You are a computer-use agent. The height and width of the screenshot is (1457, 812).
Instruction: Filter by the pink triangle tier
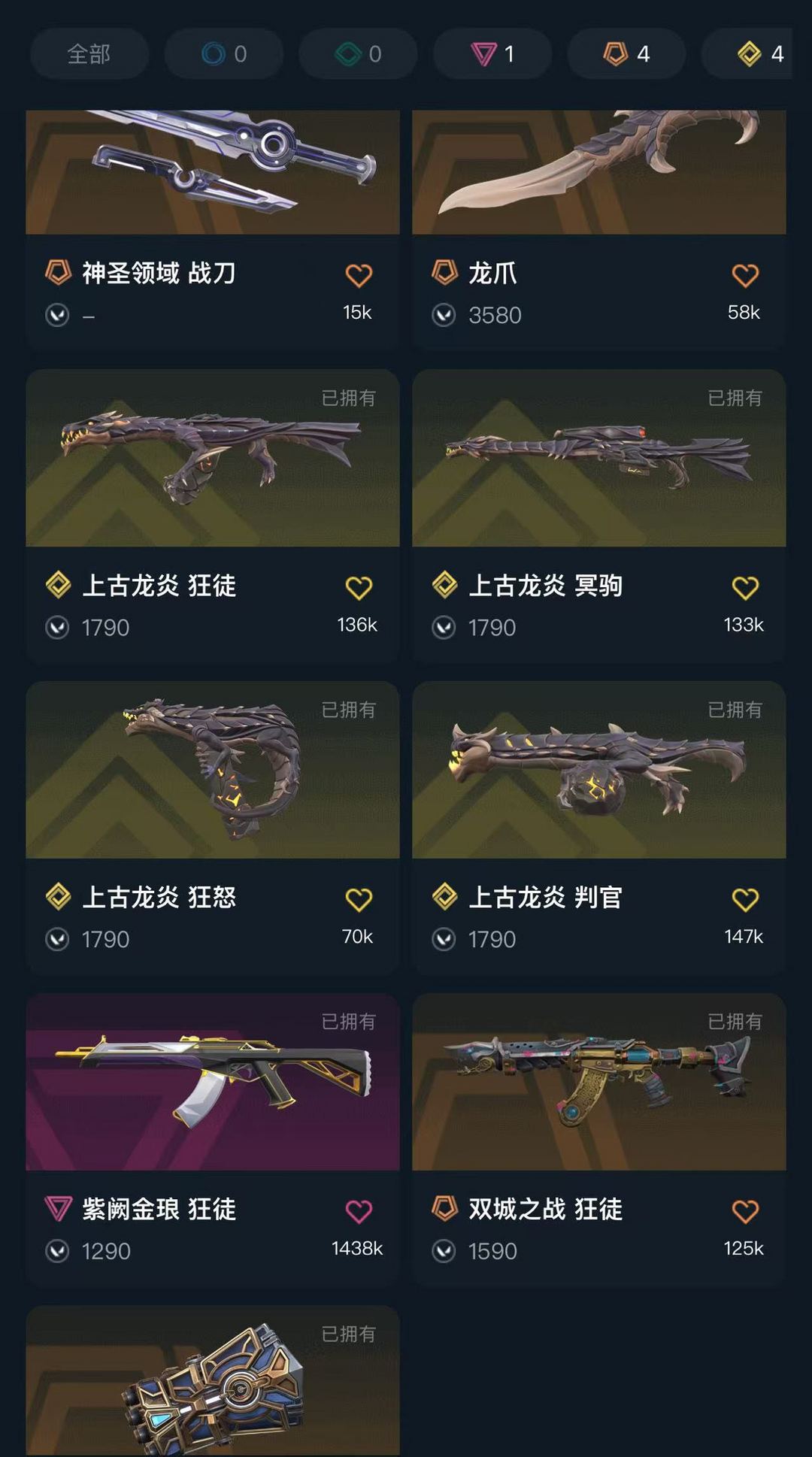[x=492, y=54]
